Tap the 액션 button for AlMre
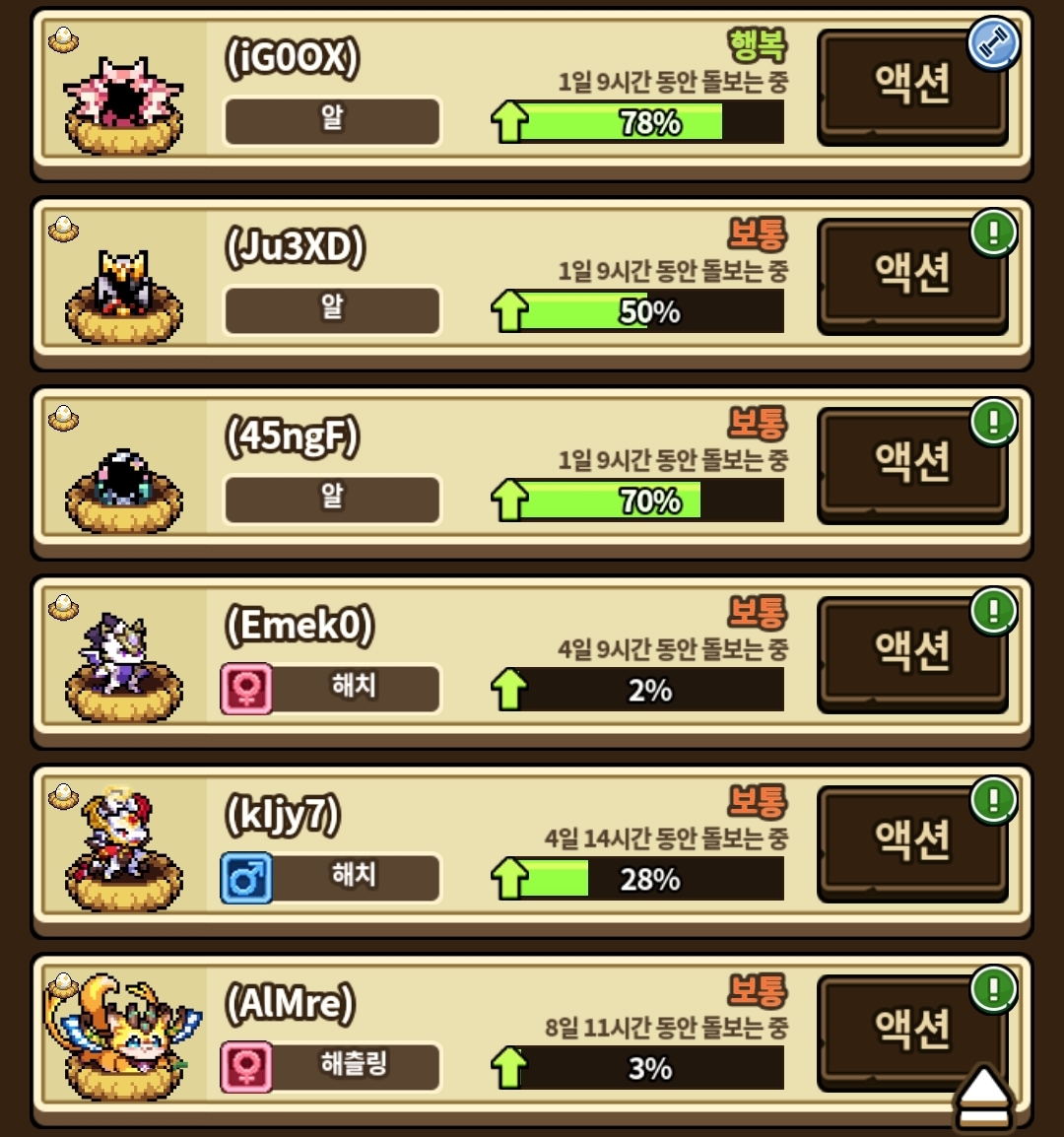 (x=911, y=1033)
